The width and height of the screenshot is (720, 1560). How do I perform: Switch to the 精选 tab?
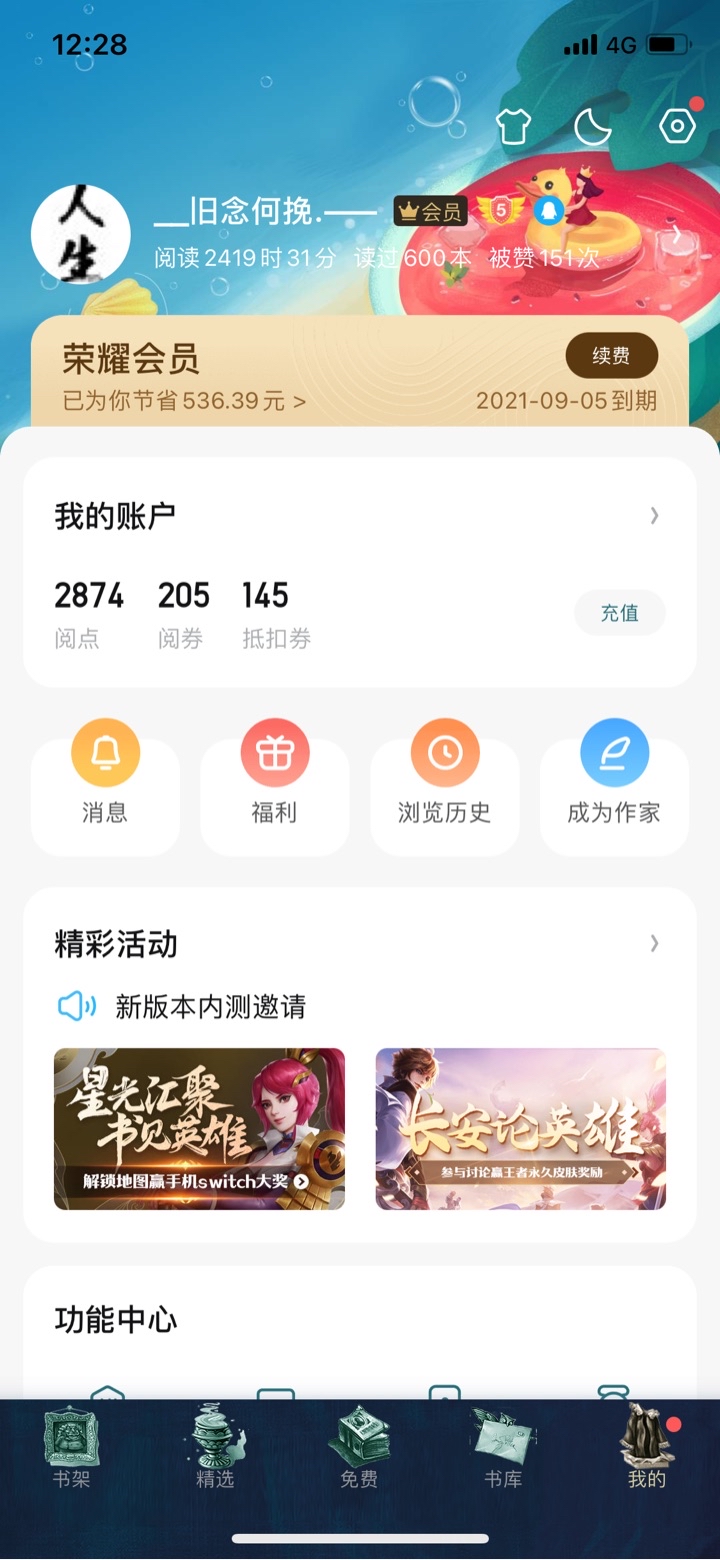[215, 1446]
